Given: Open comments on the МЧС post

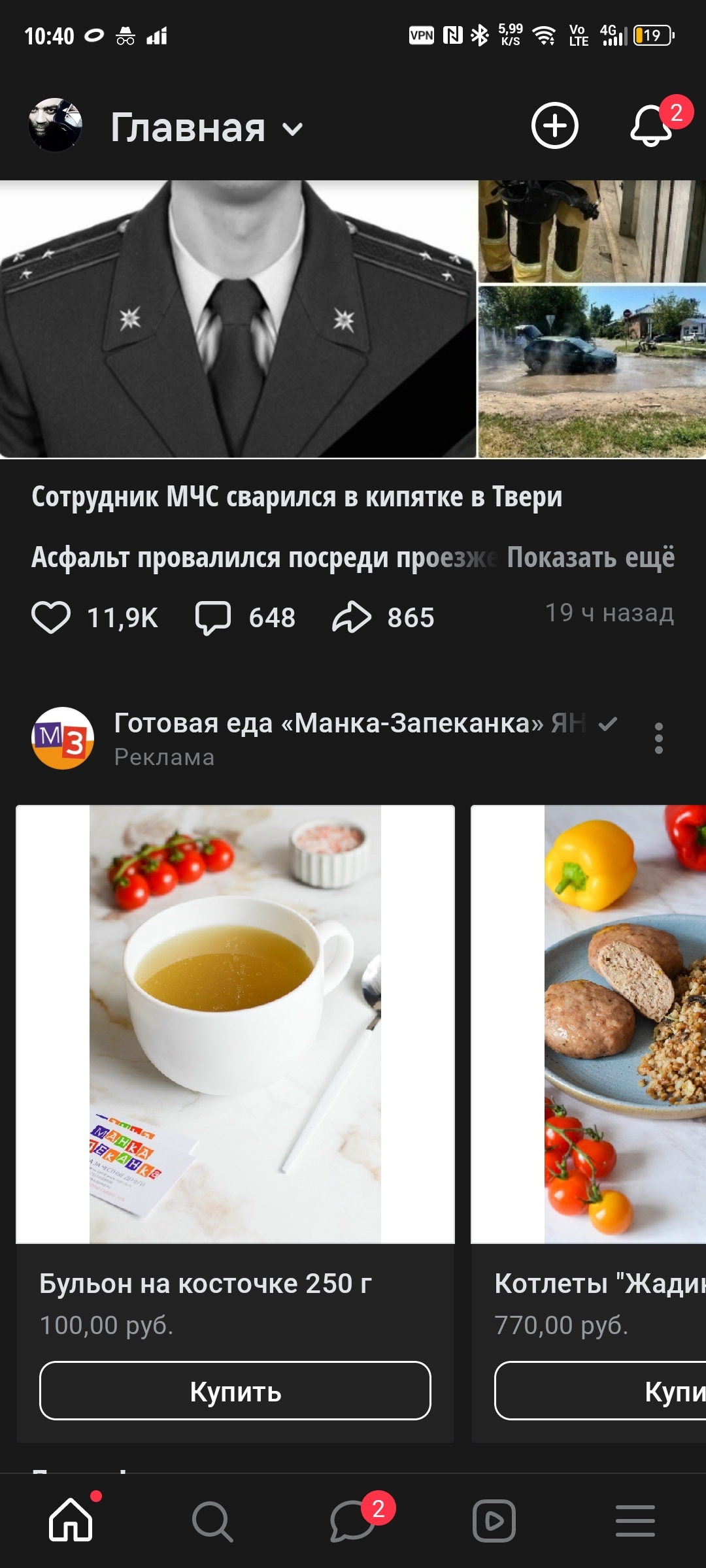Looking at the screenshot, I should coord(213,617).
